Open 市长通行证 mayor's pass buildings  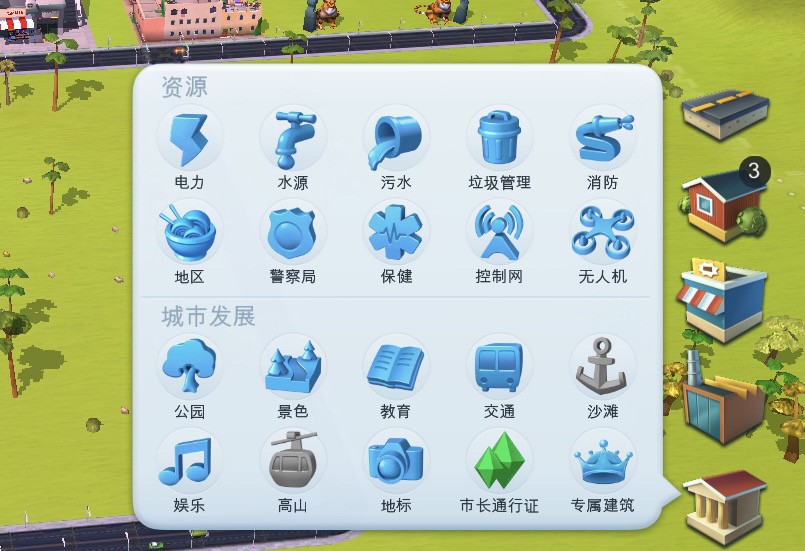(499, 462)
